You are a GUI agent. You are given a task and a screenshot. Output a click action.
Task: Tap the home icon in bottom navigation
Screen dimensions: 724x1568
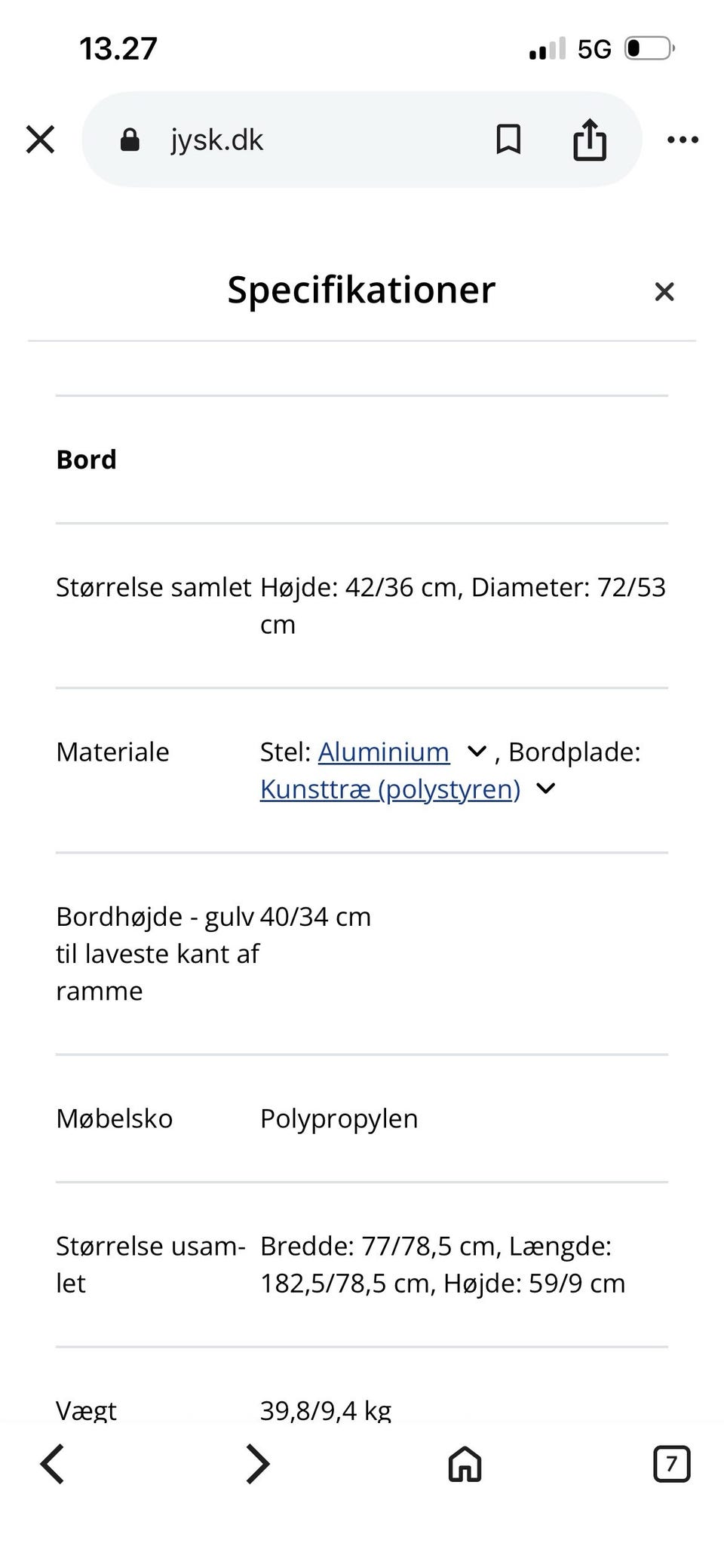[464, 1464]
